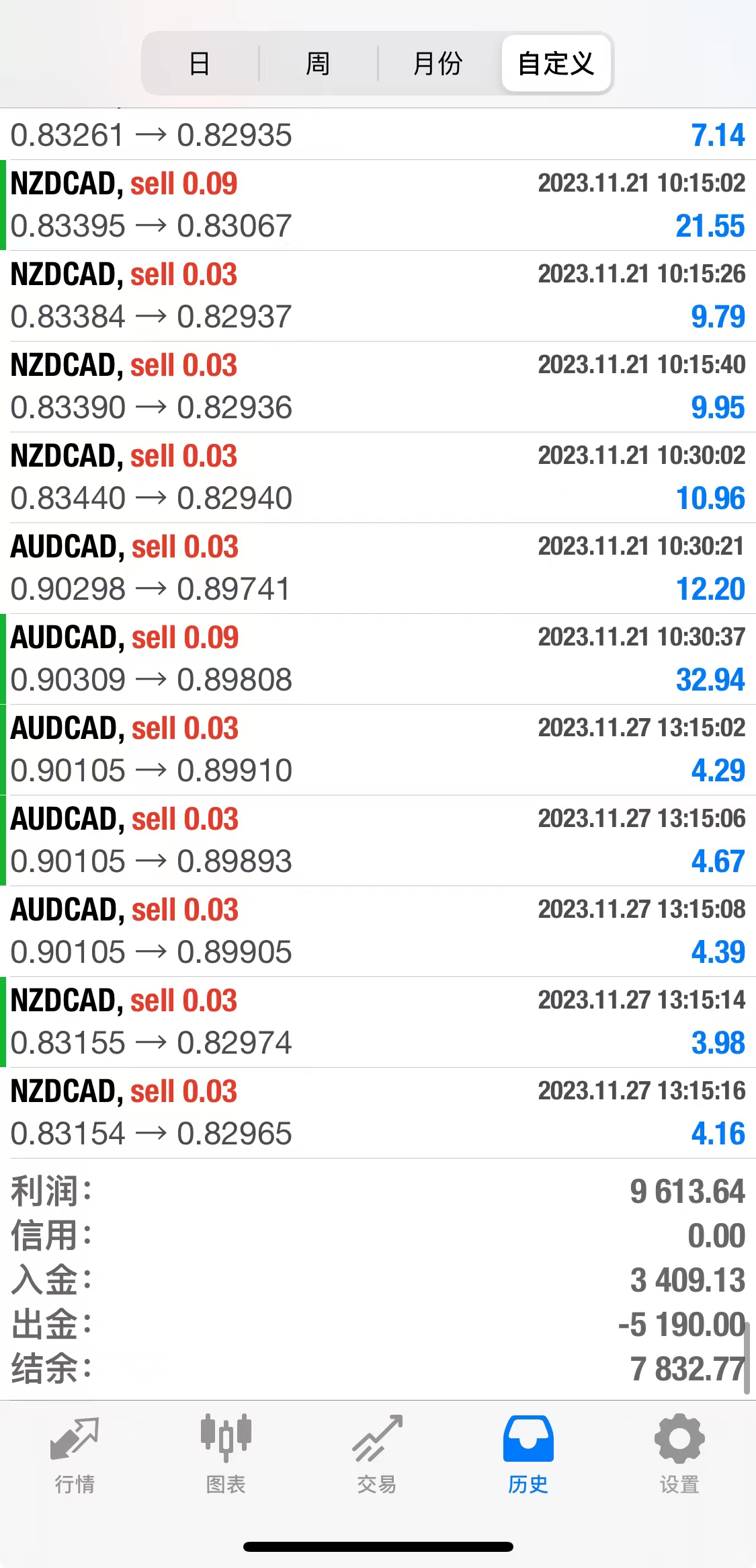
Task: Expand AUDCAD trade with 4.39 profit
Action: [378, 931]
